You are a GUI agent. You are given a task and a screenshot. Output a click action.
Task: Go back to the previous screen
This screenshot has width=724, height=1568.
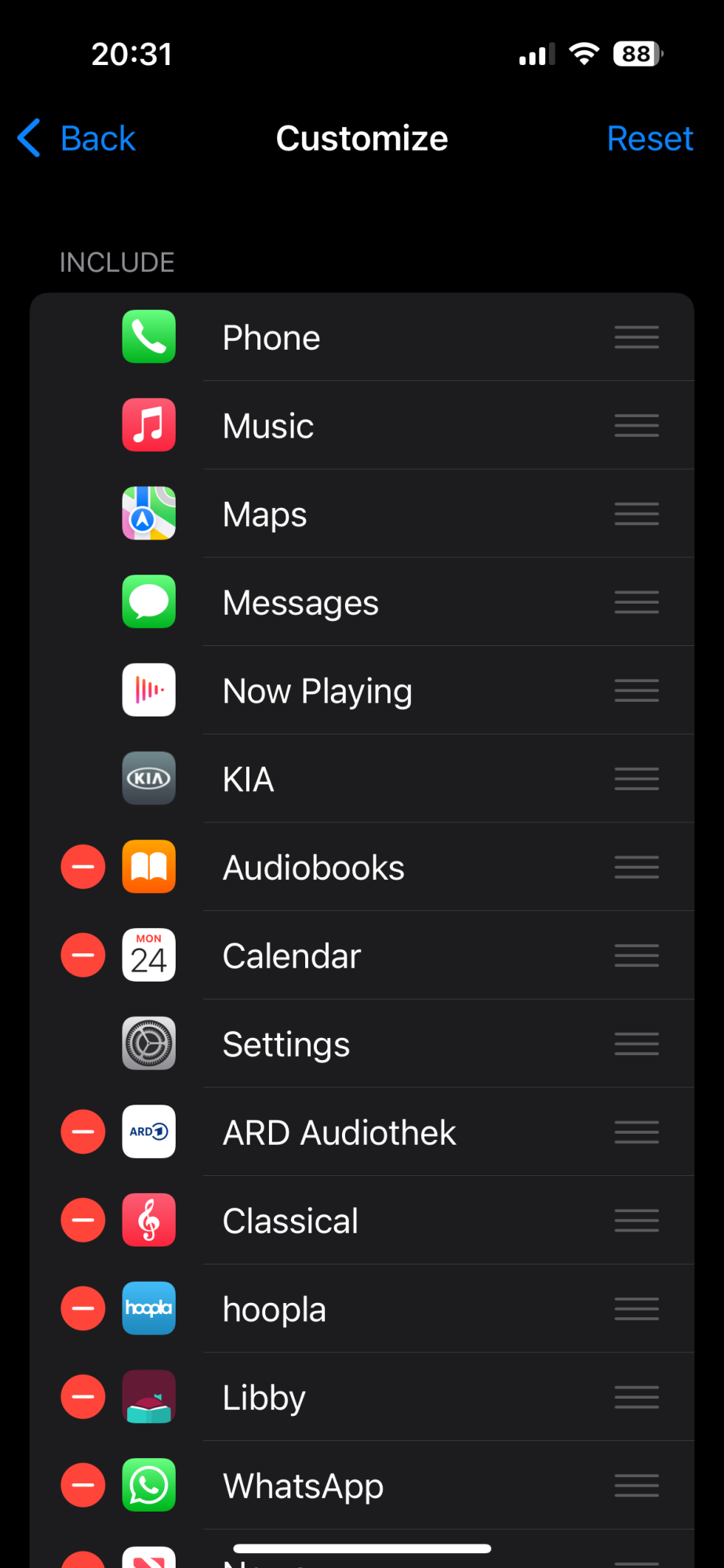(77, 139)
